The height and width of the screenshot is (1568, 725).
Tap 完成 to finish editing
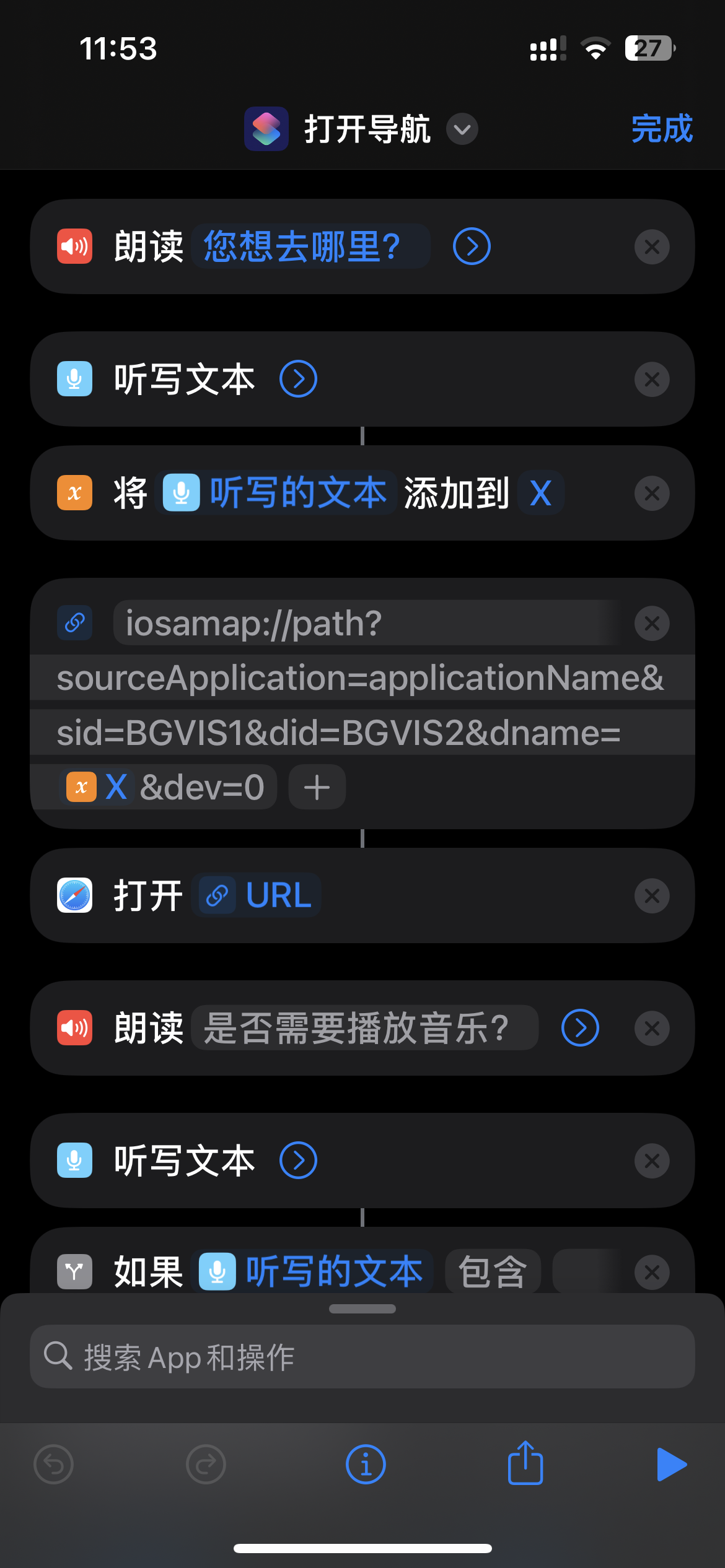[661, 129]
